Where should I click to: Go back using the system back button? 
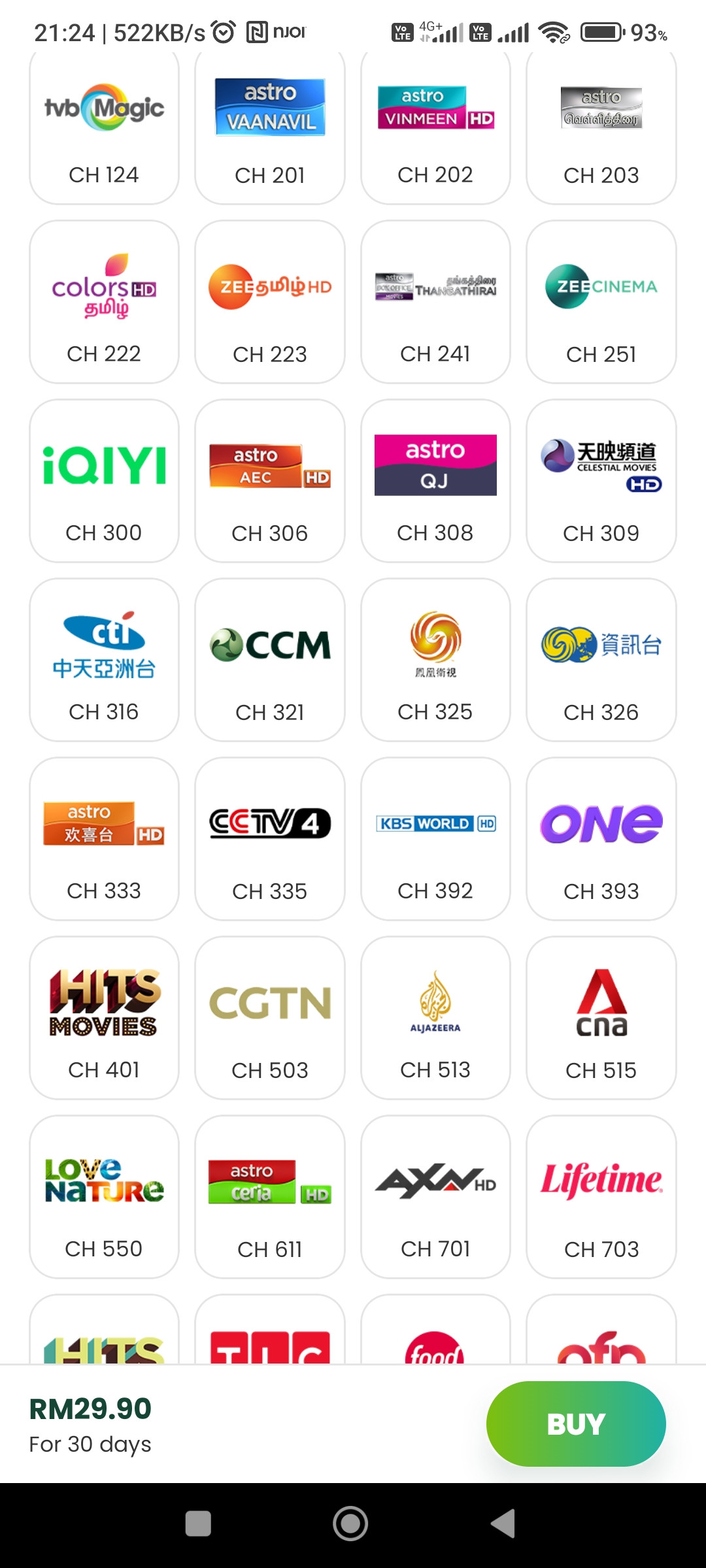click(503, 1524)
